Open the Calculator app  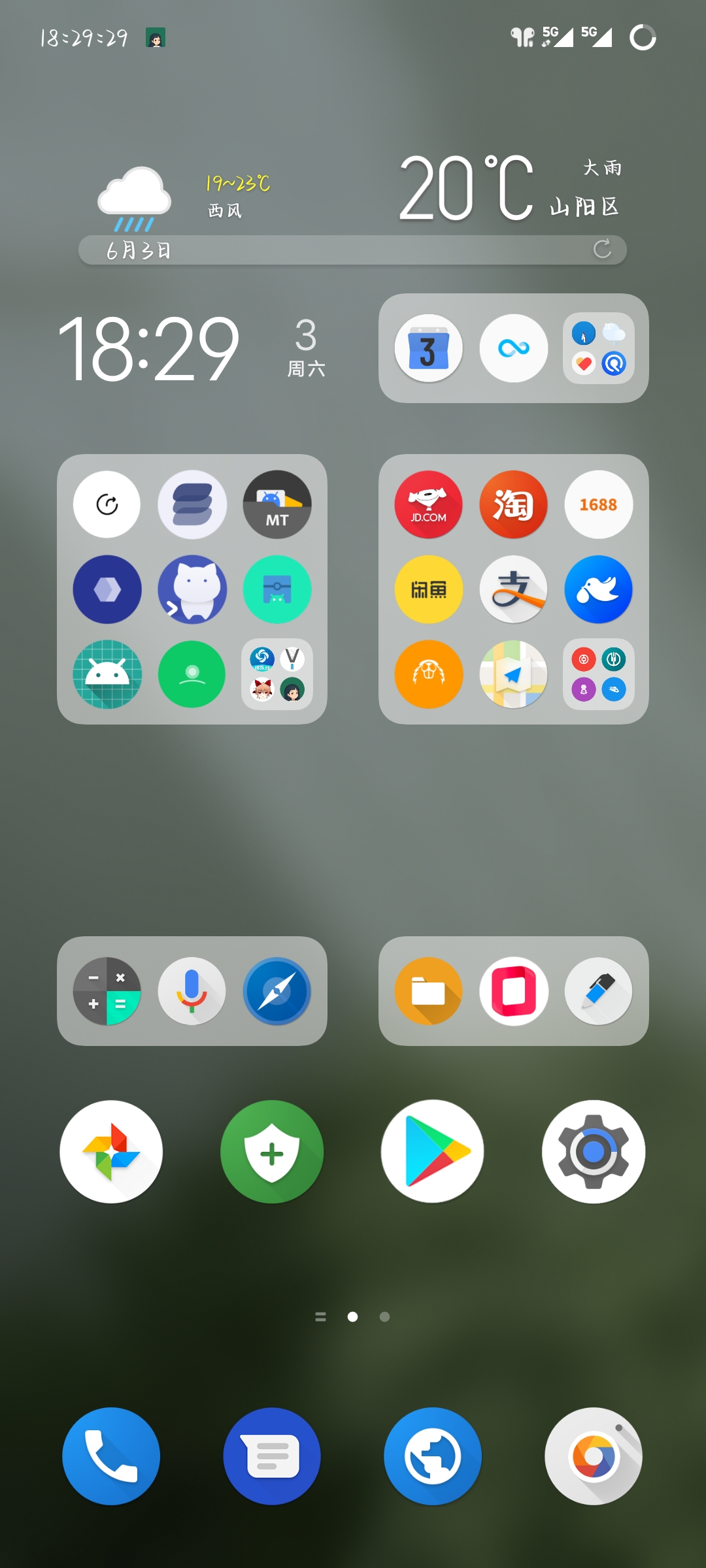107,991
